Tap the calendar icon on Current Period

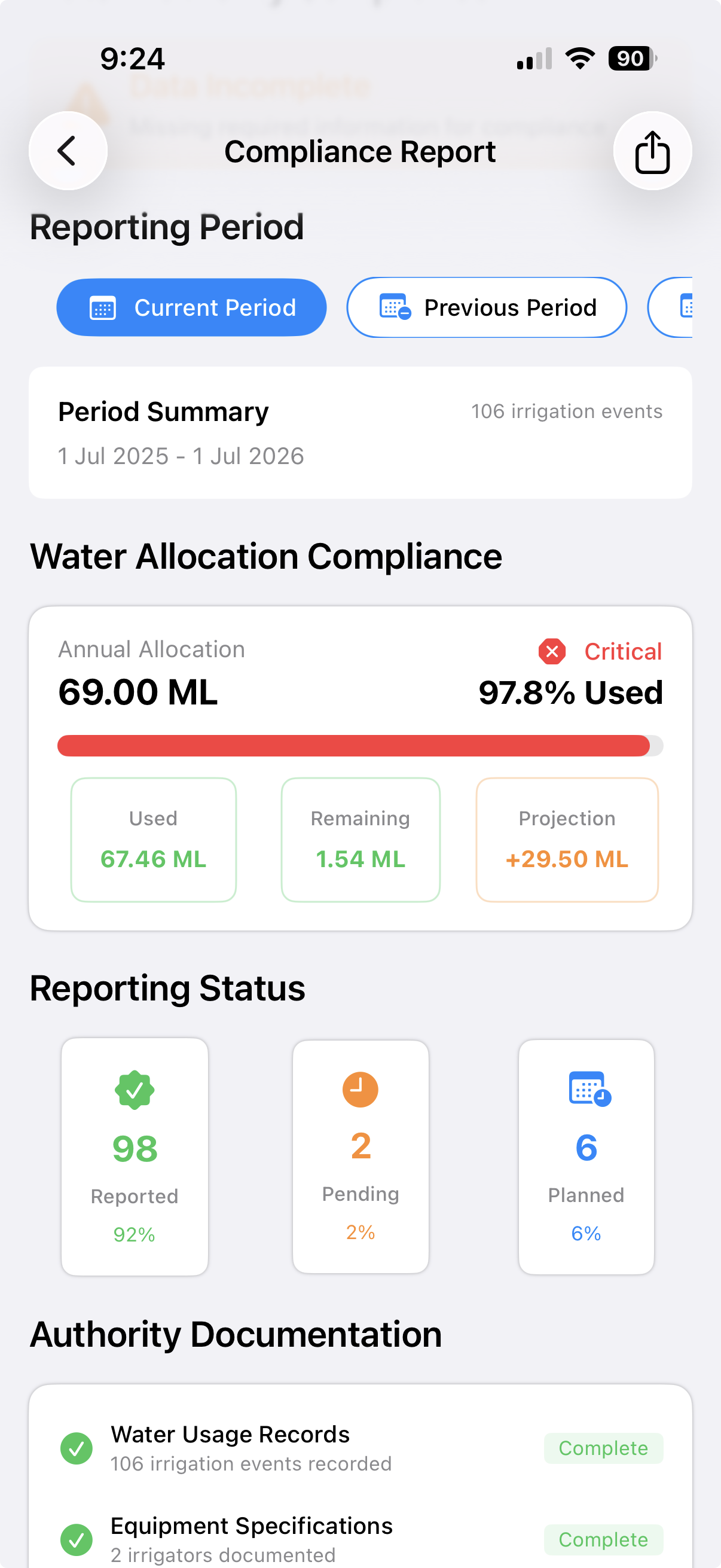(103, 307)
